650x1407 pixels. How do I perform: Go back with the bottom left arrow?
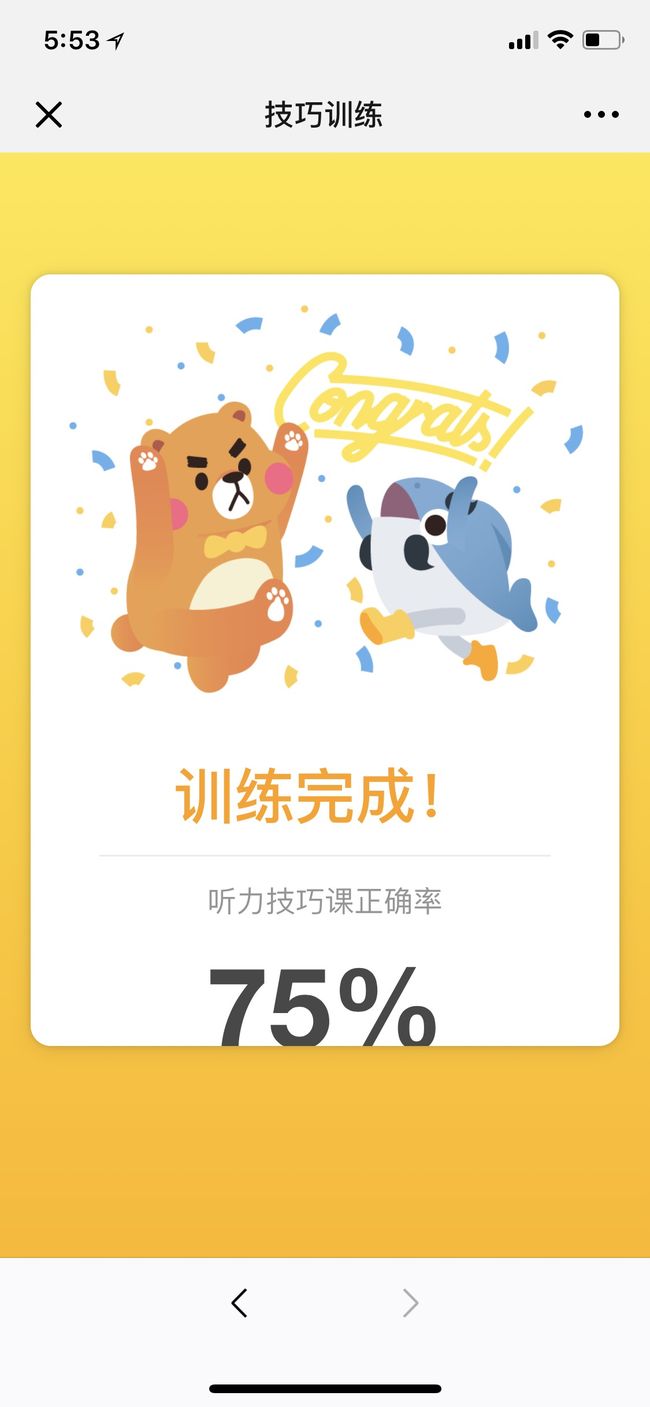[x=238, y=1303]
